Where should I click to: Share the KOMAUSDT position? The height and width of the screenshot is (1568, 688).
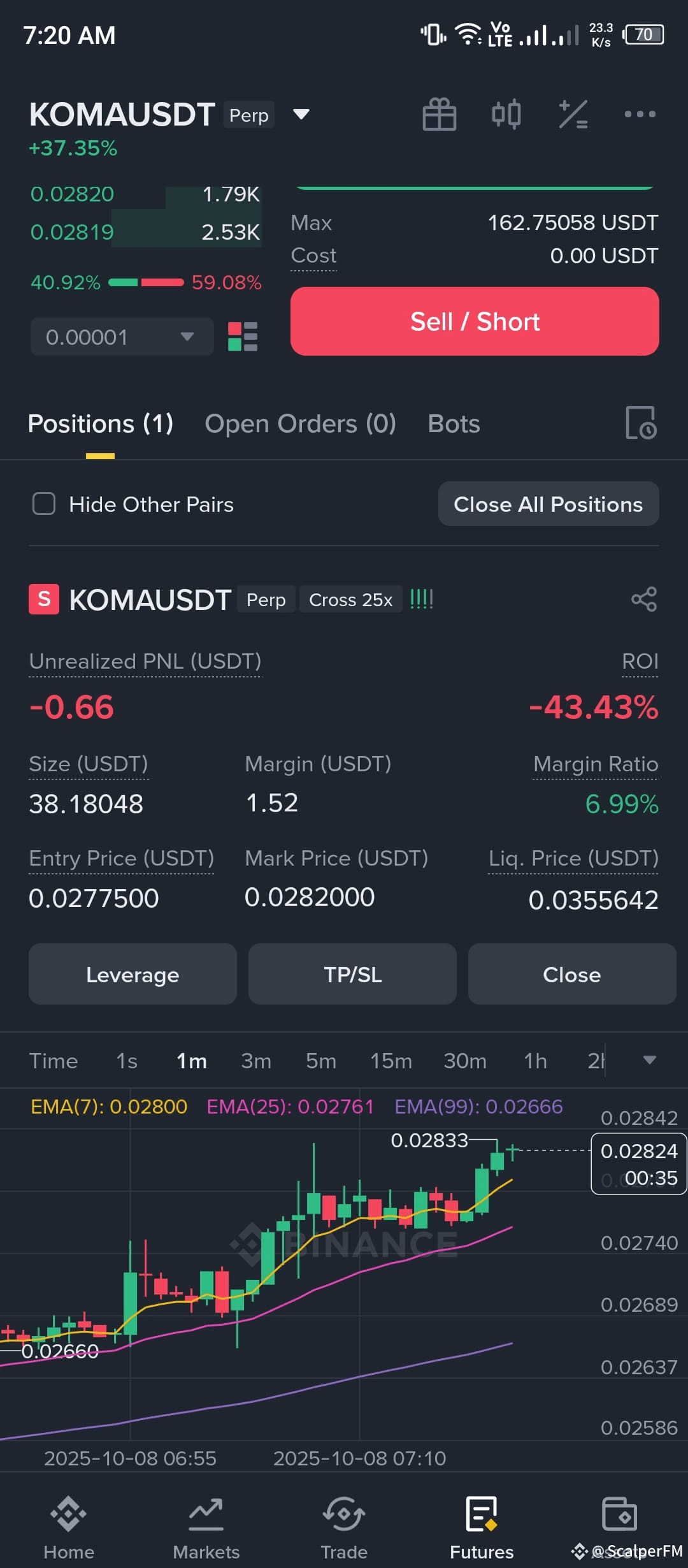[x=643, y=599]
